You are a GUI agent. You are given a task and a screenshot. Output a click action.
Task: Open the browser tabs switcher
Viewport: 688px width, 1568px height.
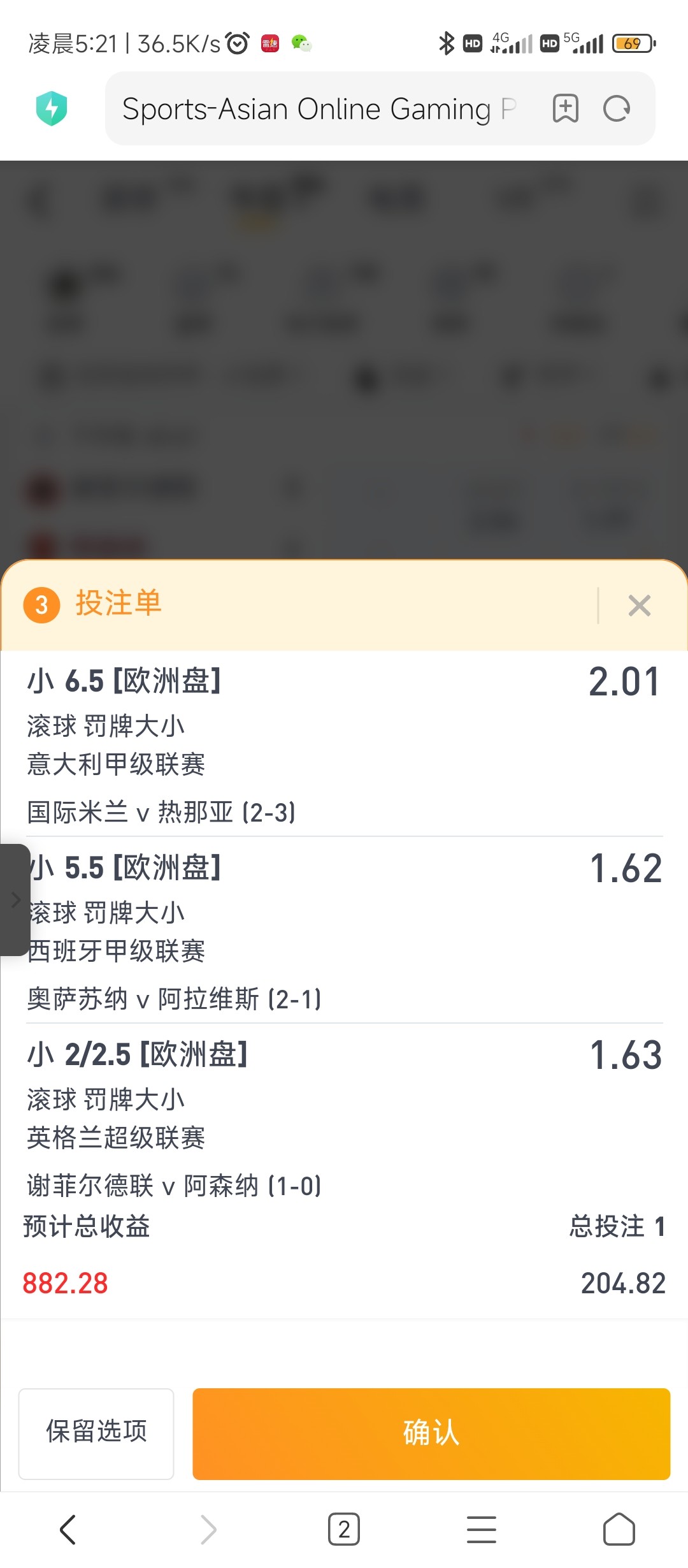pos(344,1529)
